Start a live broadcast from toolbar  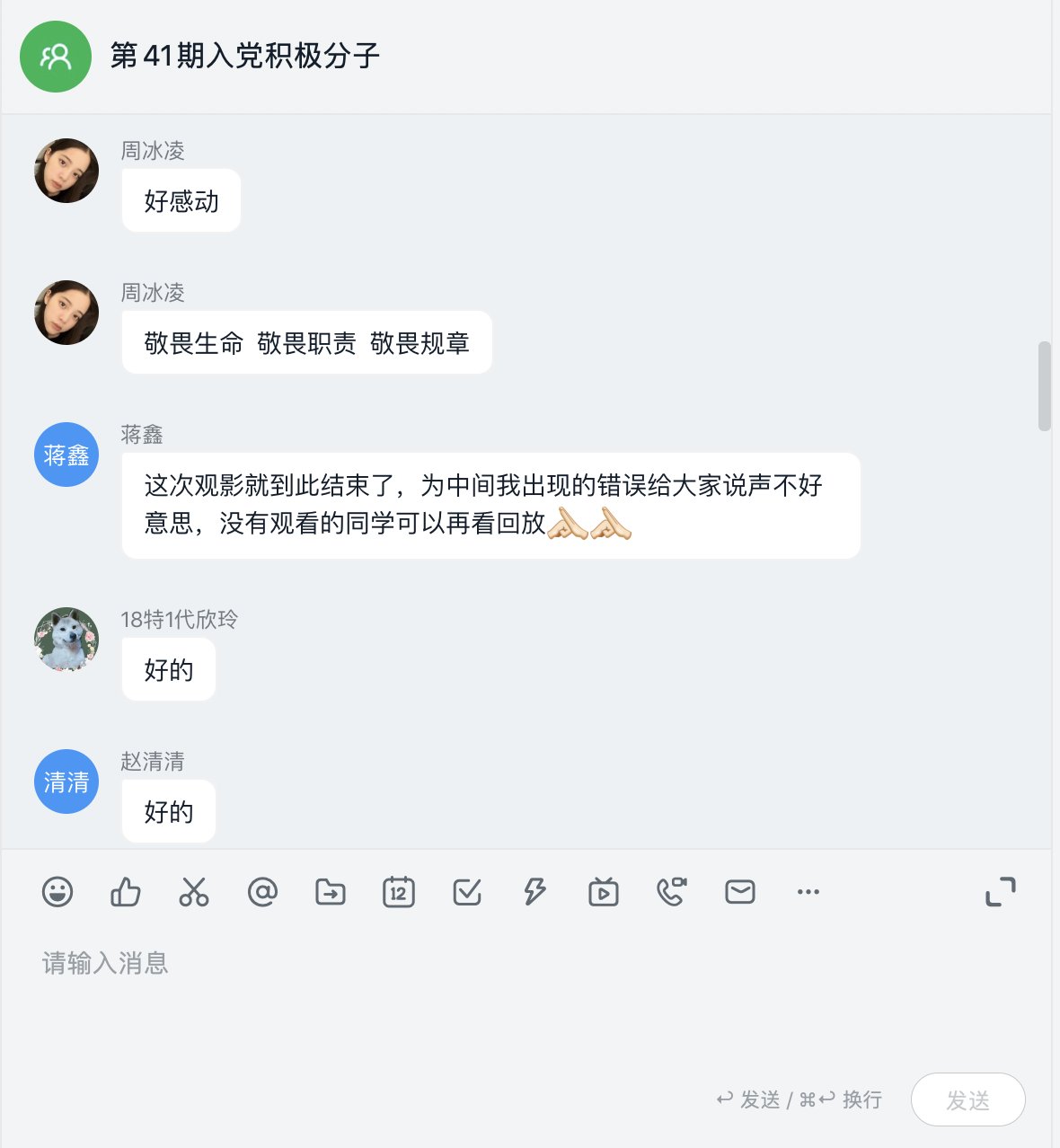pyautogui.click(x=604, y=892)
